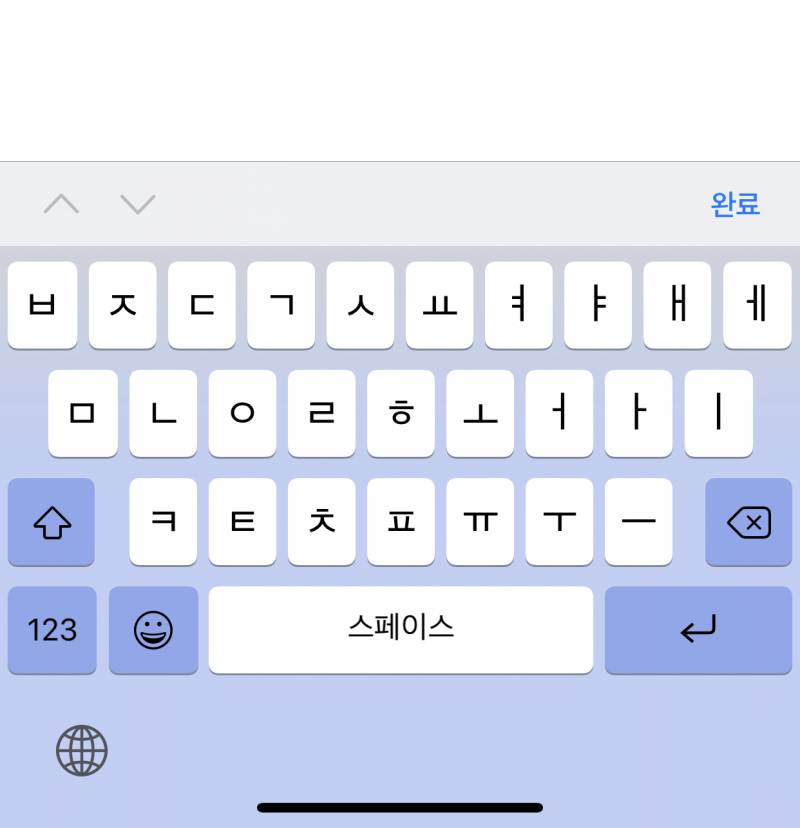The image size is (800, 828).
Task: Tap the return key
Action: click(x=698, y=630)
